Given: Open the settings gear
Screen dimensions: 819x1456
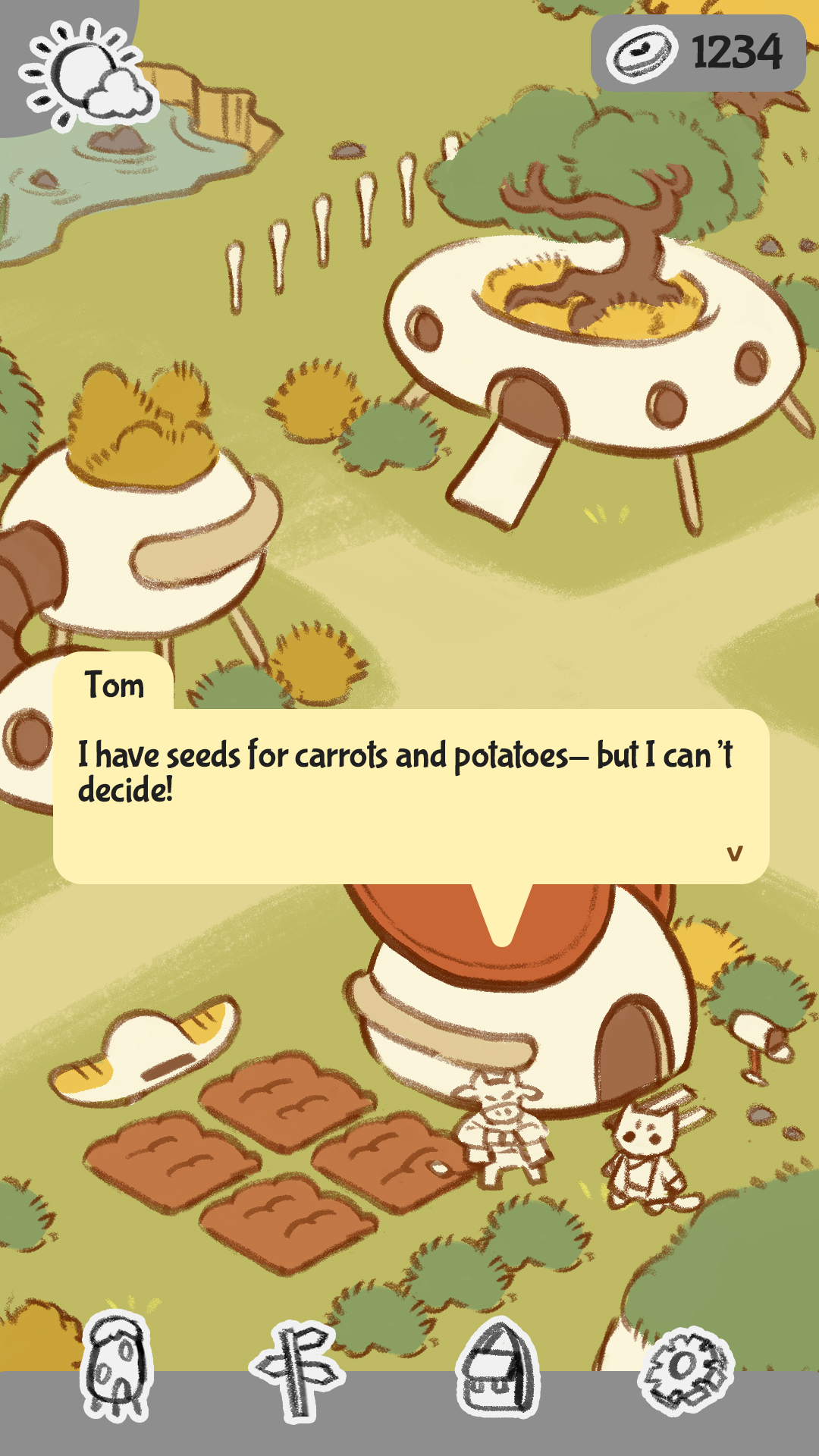Looking at the screenshot, I should (x=686, y=1370).
